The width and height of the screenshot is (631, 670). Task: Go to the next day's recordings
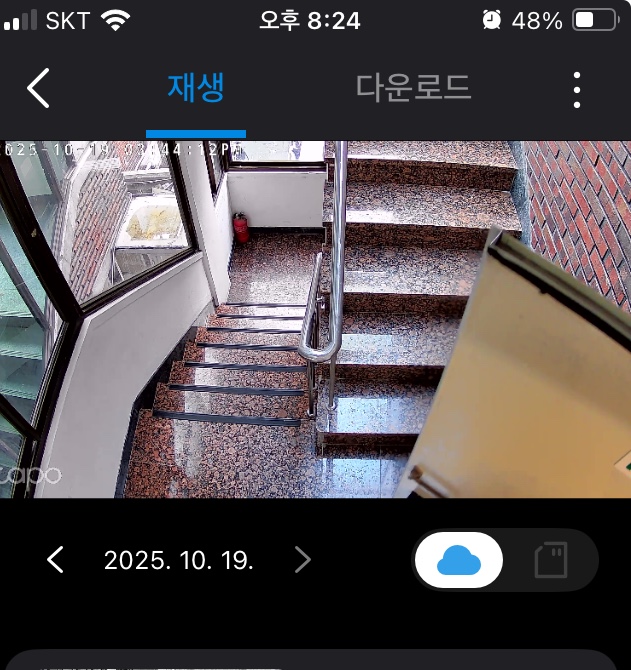tap(303, 560)
